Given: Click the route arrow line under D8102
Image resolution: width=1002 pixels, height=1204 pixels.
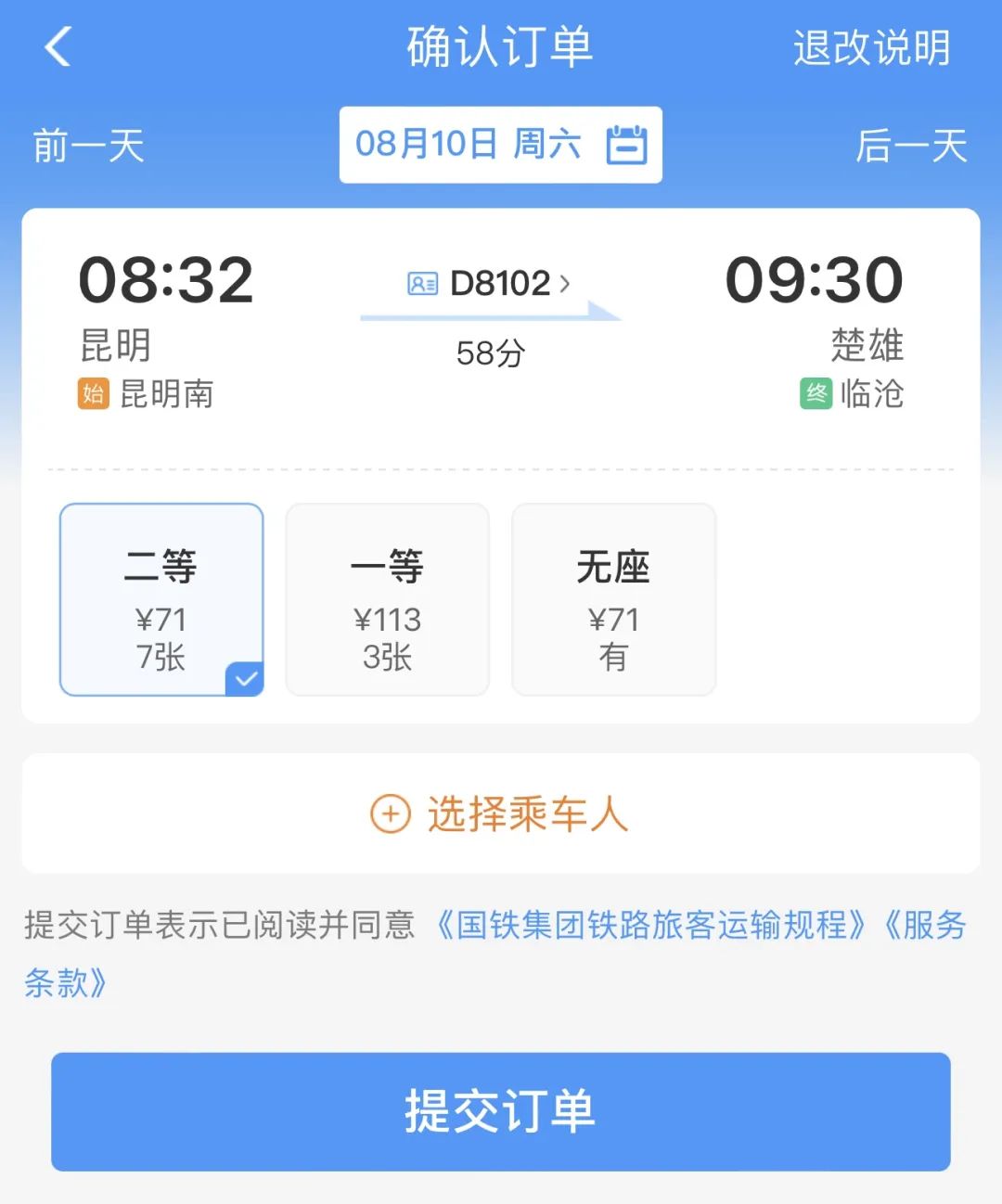Looking at the screenshot, I should pos(490,315).
